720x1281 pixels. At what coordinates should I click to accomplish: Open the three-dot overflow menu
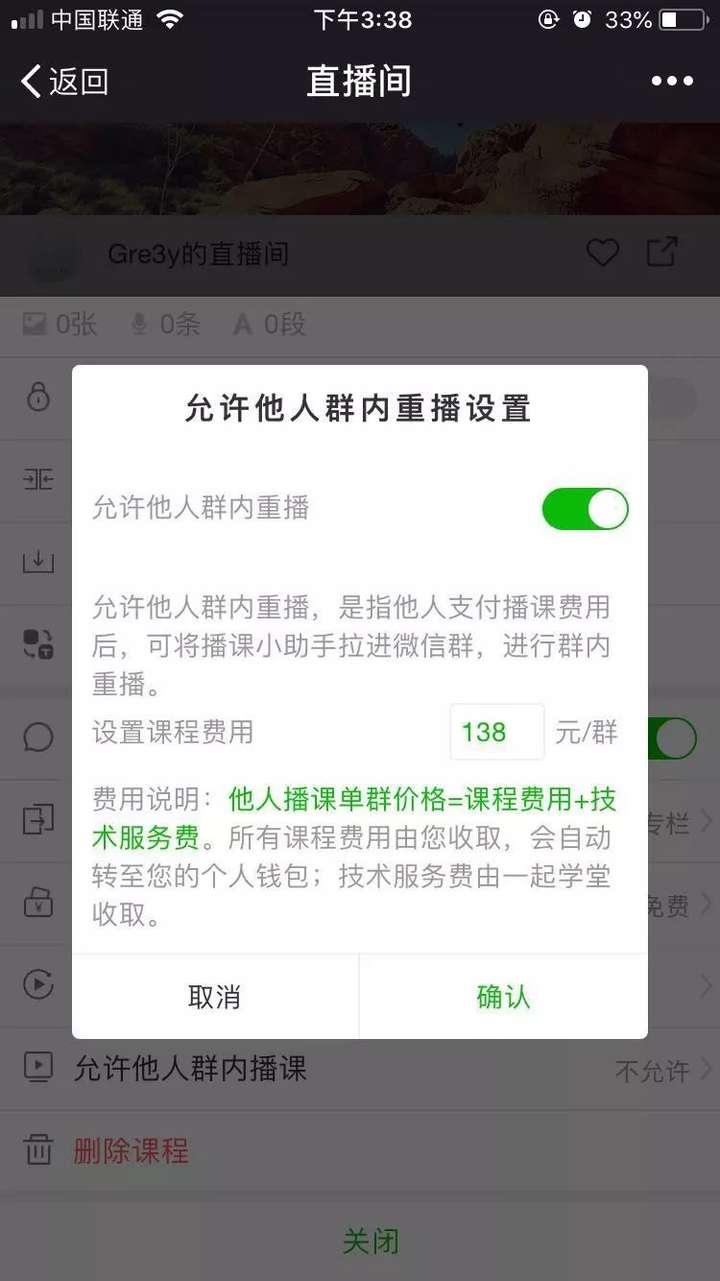pos(672,81)
